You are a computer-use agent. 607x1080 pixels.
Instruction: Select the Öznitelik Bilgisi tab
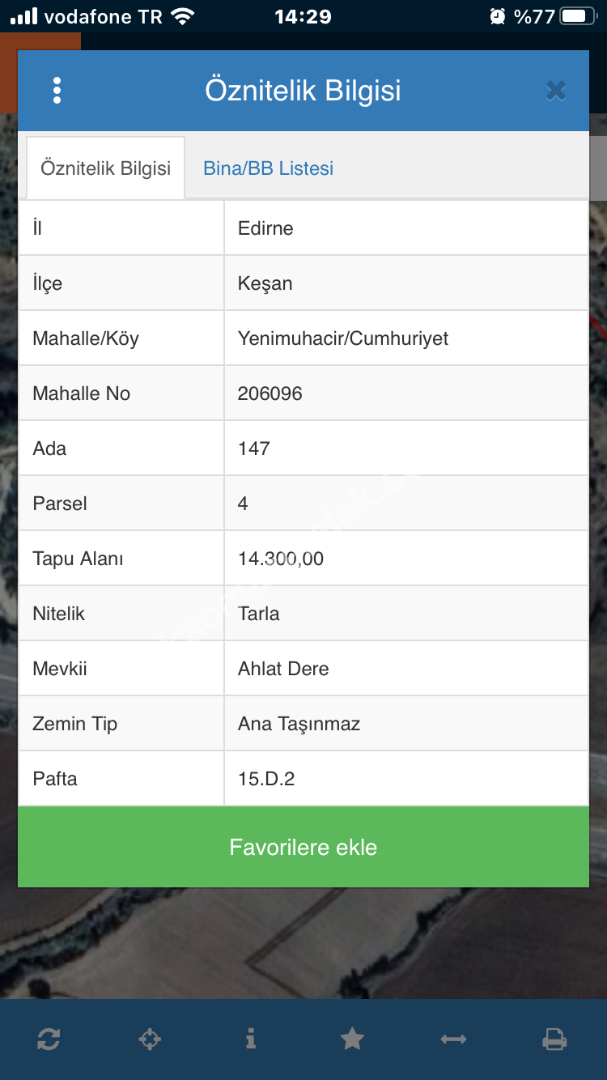105,168
